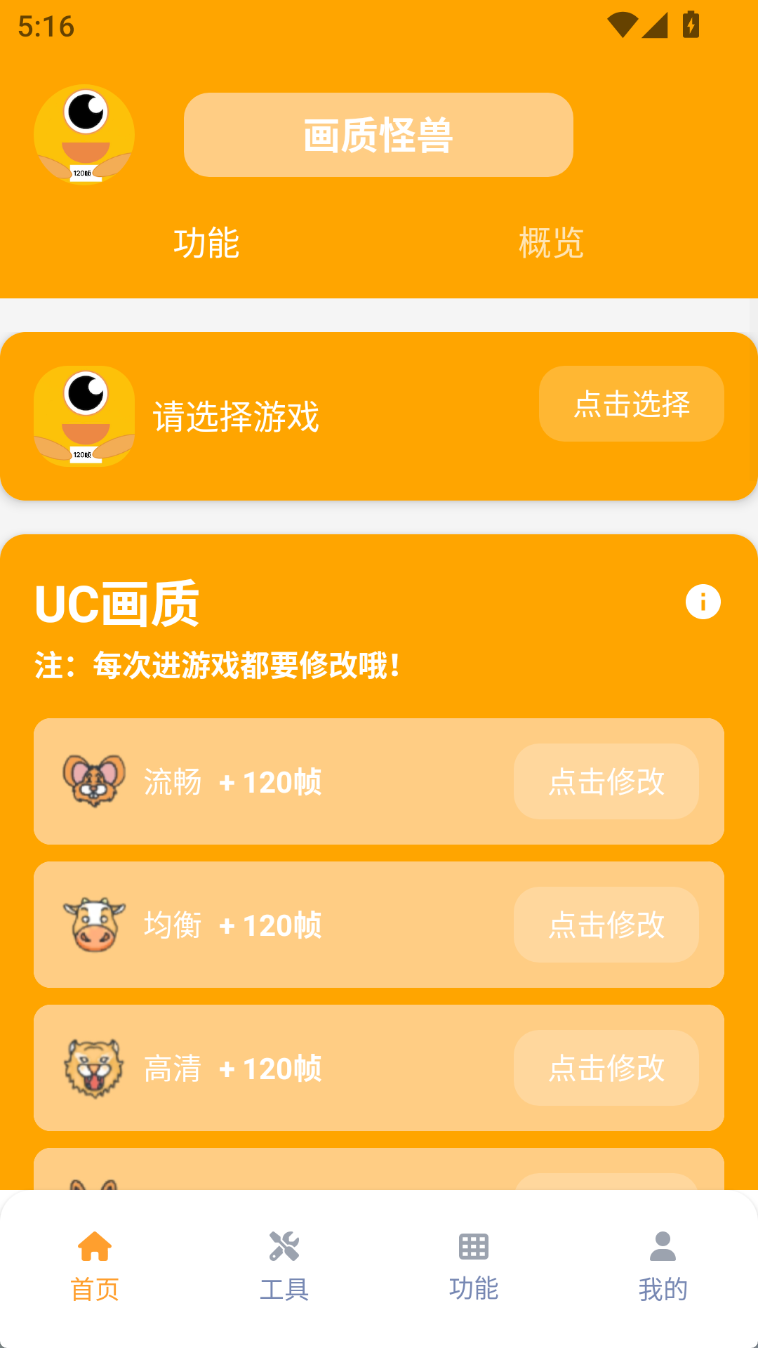Tap the 画质怪兽 title banner
This screenshot has height=1348, width=758.
pos(378,134)
